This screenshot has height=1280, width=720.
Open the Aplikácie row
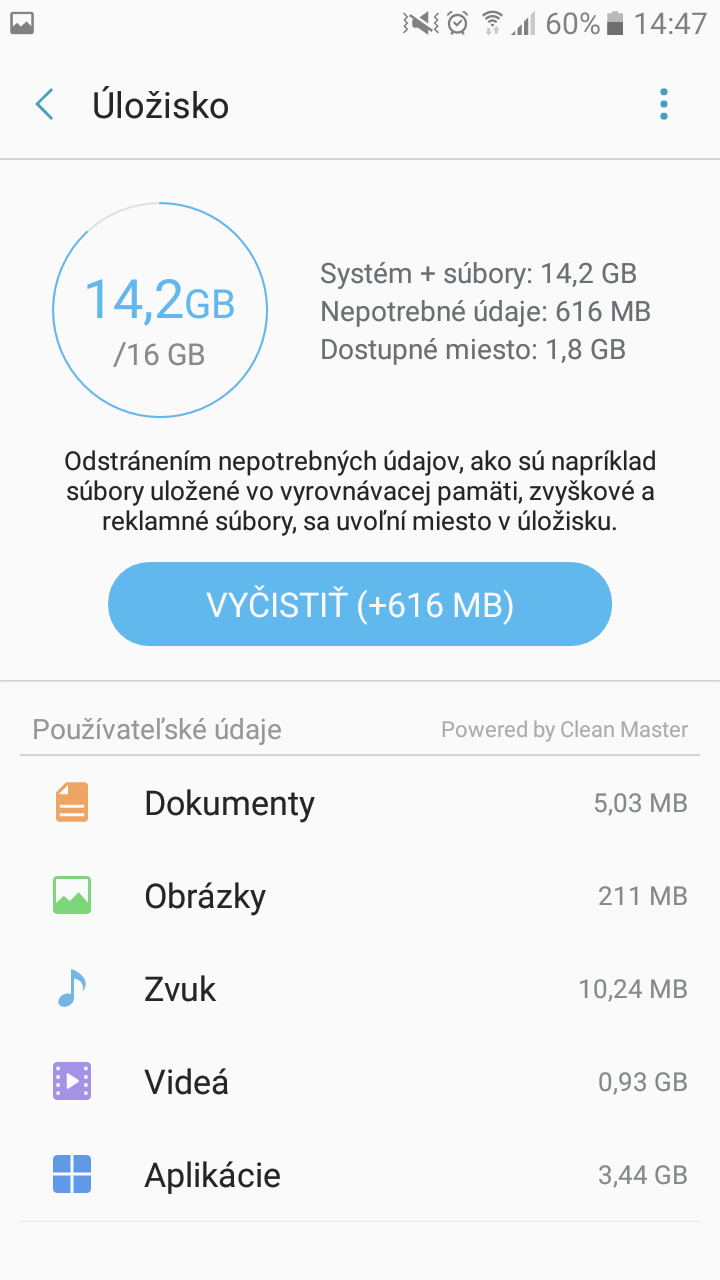[360, 1174]
